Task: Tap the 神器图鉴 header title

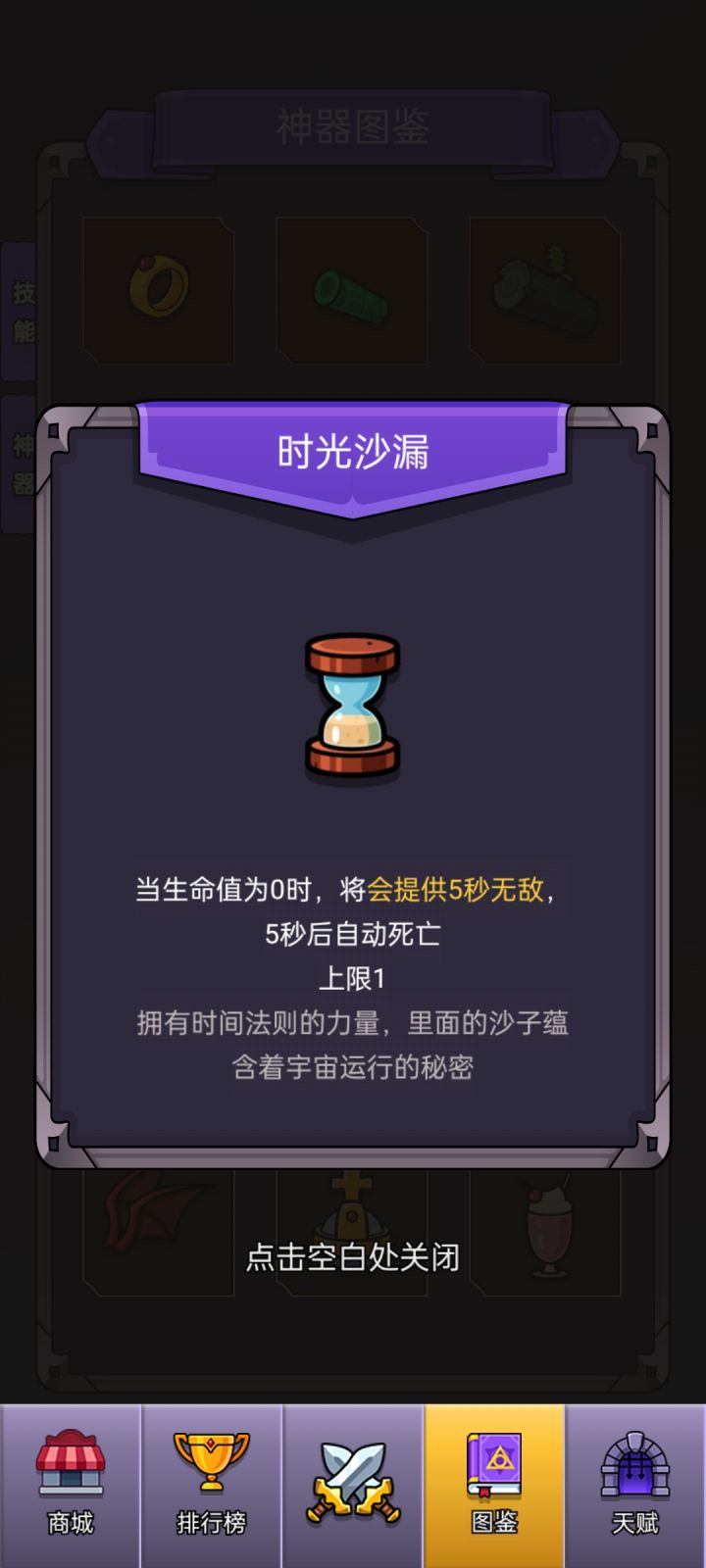Action: 351,125
